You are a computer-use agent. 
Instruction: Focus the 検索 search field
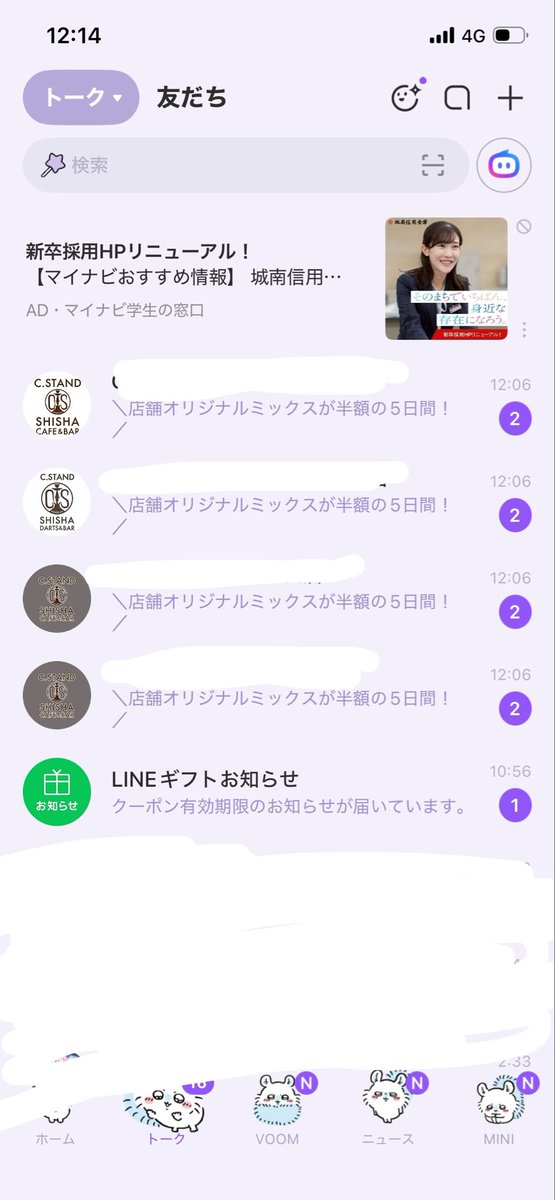pyautogui.click(x=246, y=165)
